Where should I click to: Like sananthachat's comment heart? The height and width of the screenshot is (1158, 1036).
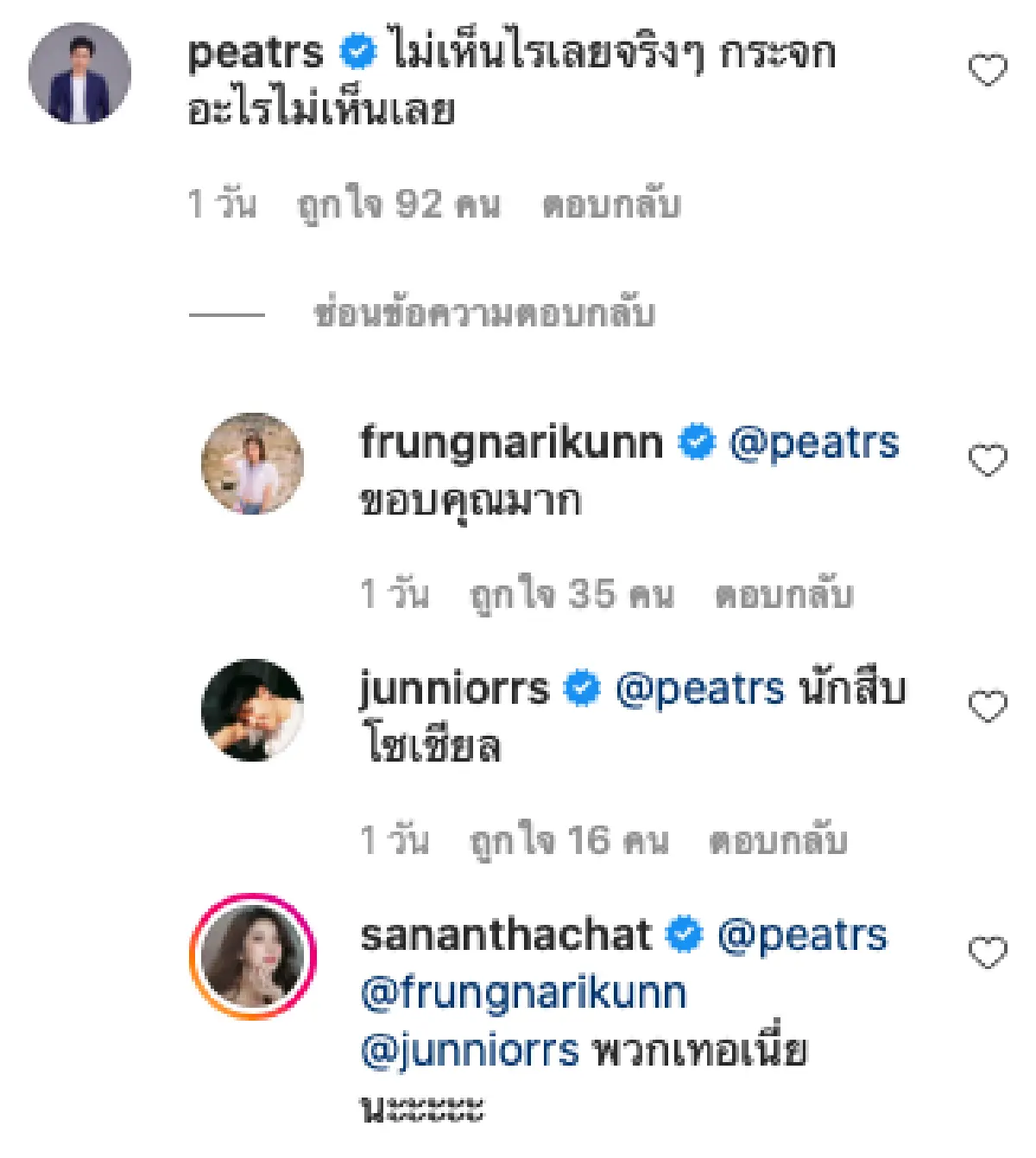coord(986,952)
